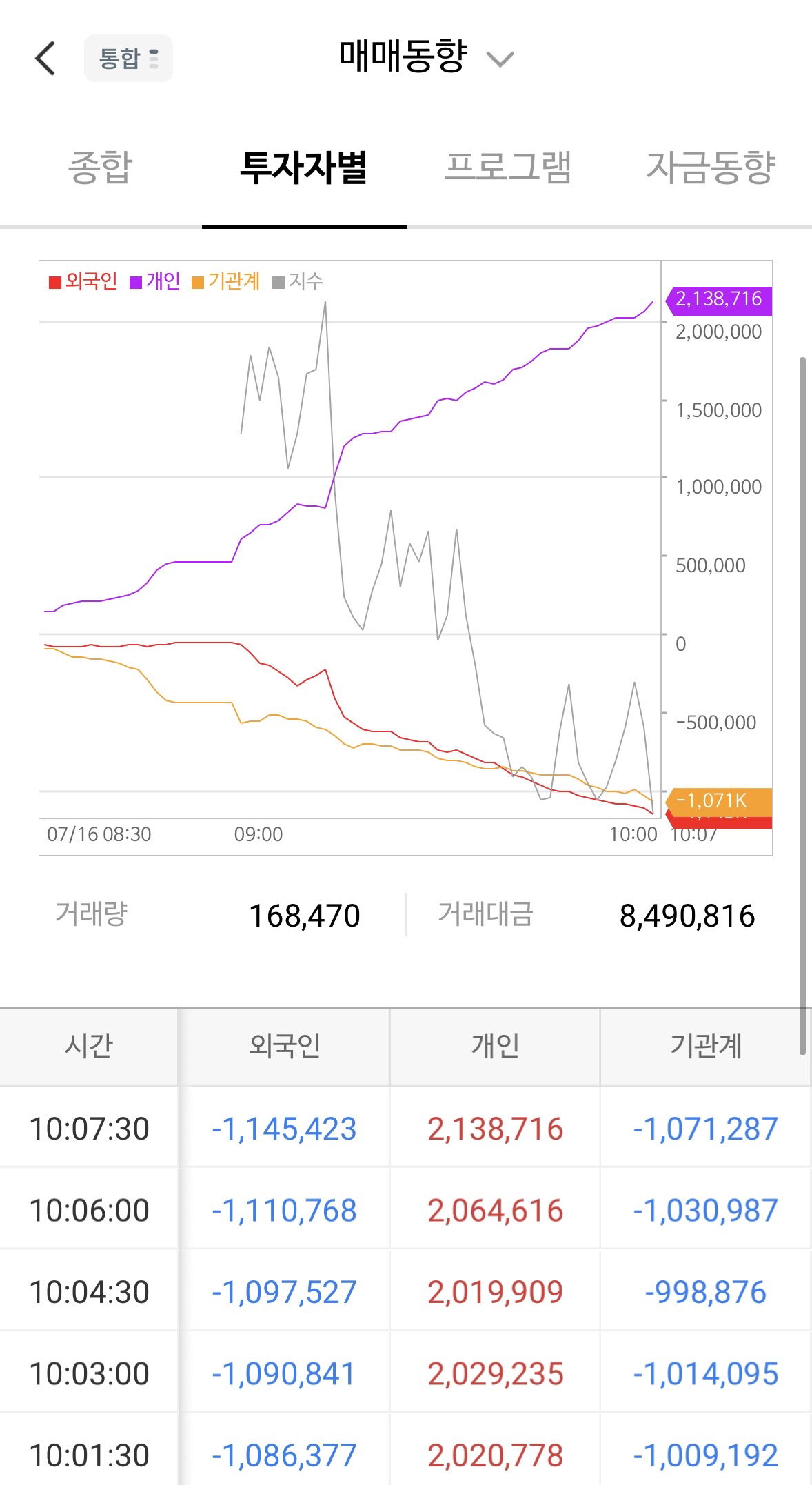This screenshot has height=1485, width=812.
Task: Go back with the top-left arrow
Action: pos(45,58)
